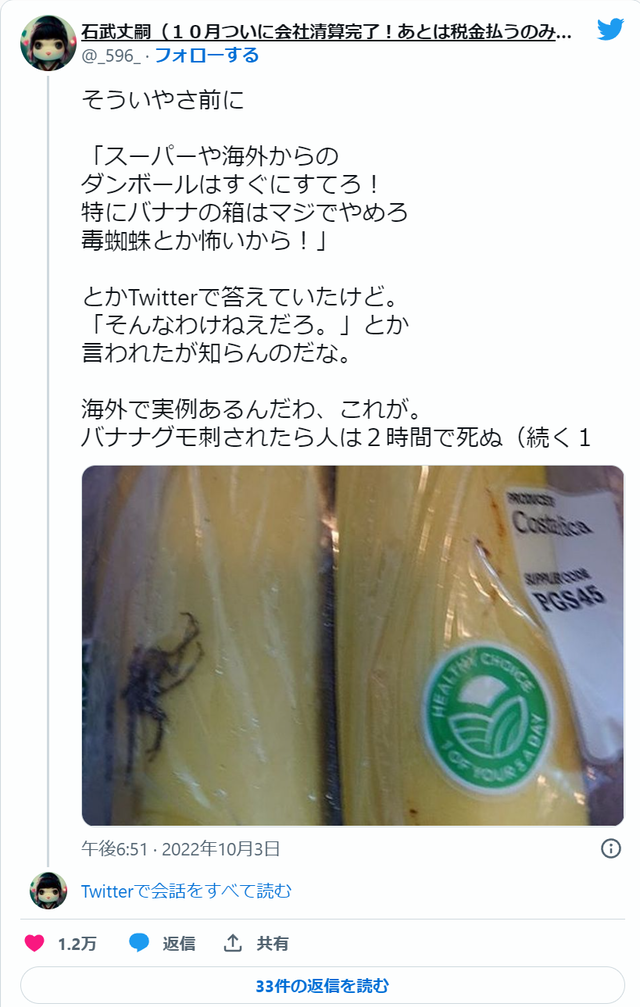Screen dimensions: 640x1007
Task: Open the banana spider photo
Action: tap(352, 645)
